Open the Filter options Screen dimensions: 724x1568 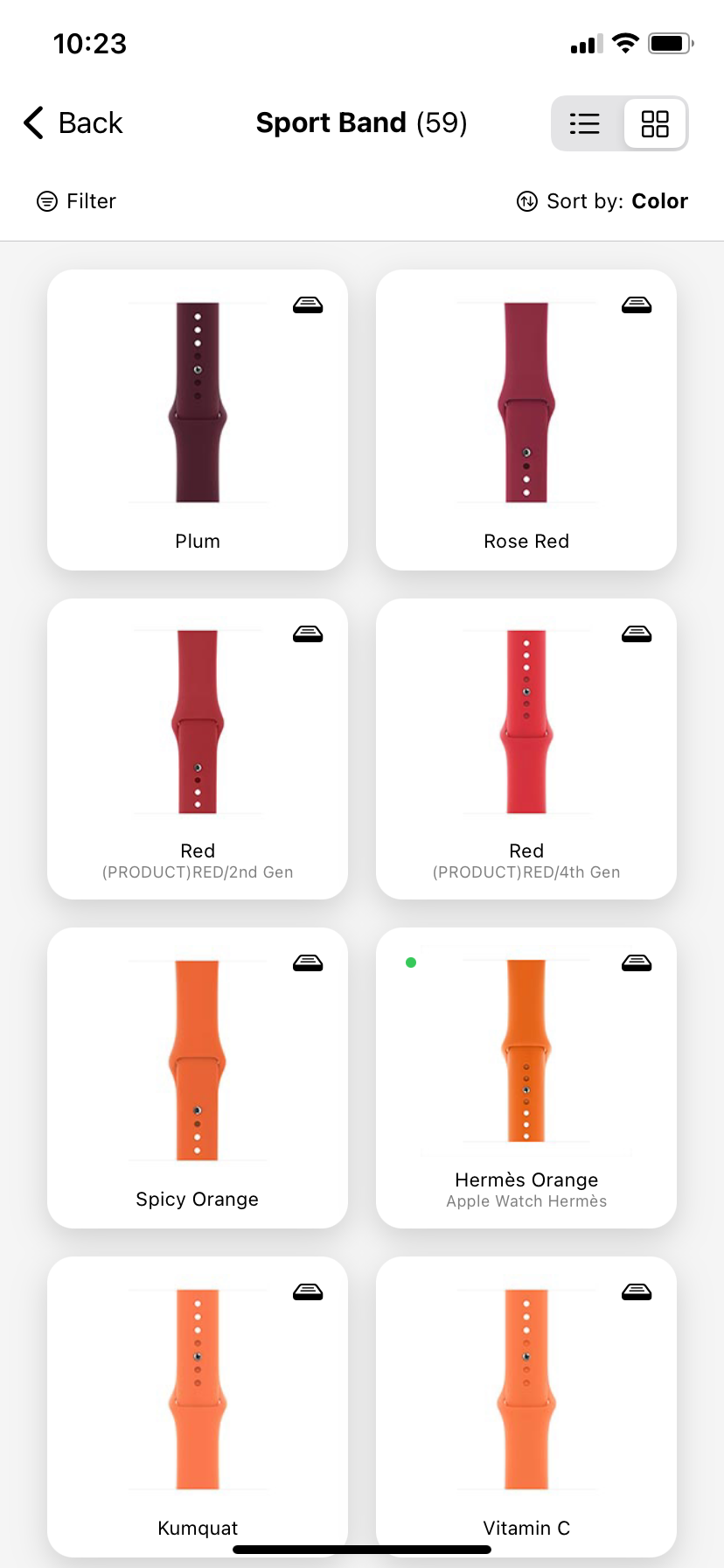coord(77,201)
